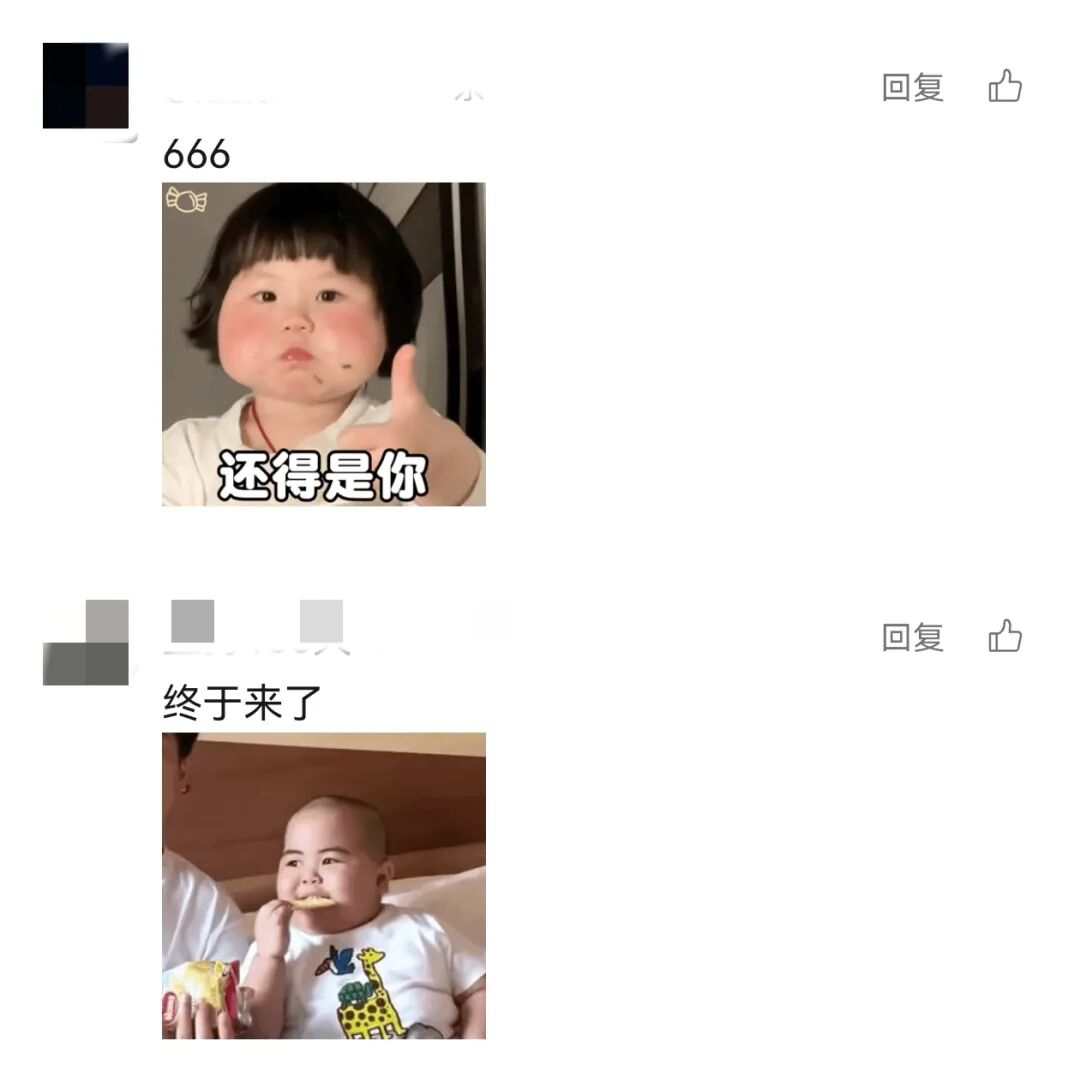Open the "还得是你" sticker image
Screen dimensions: 1080x1071
tap(323, 344)
